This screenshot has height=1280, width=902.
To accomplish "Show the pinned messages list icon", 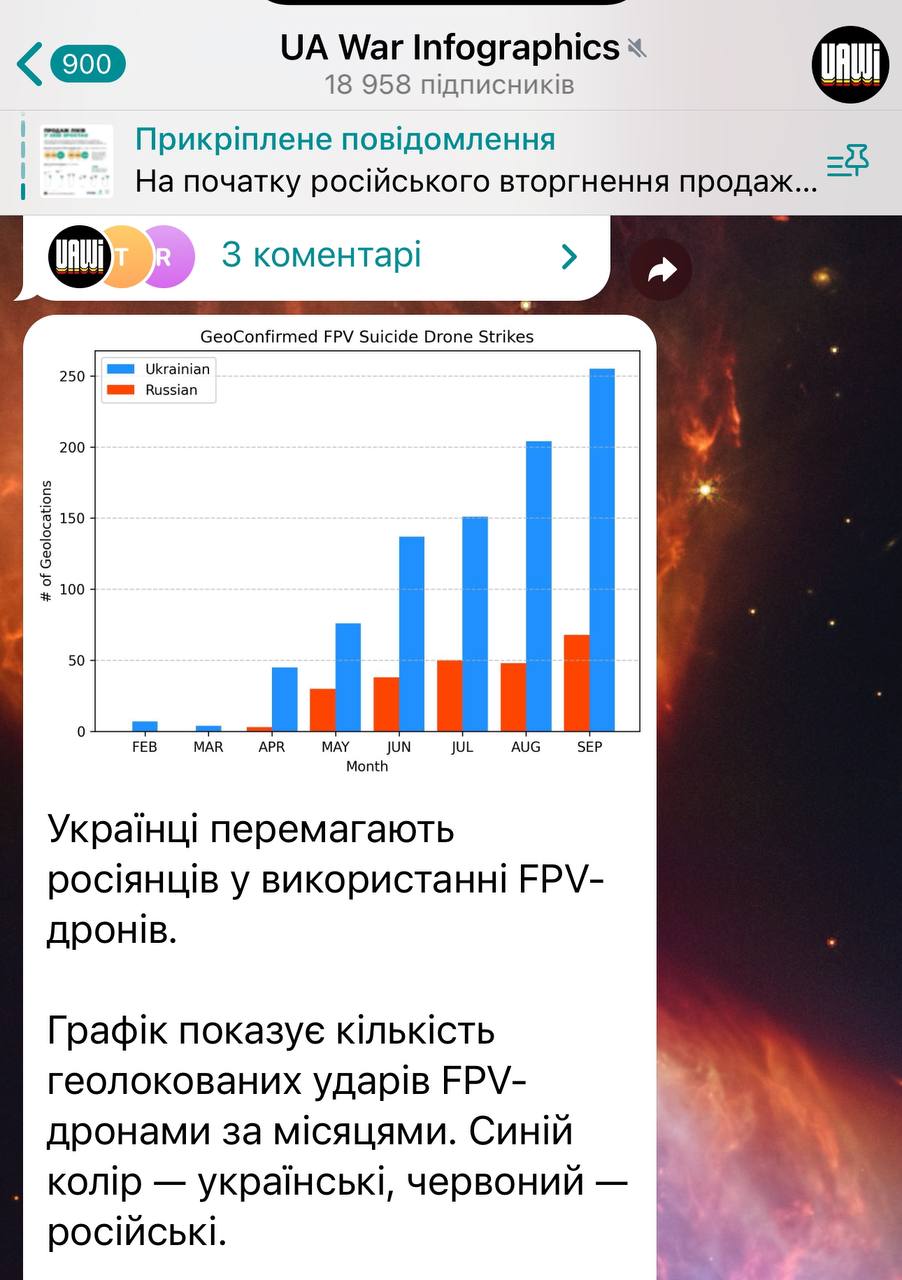I will pyautogui.click(x=848, y=161).
